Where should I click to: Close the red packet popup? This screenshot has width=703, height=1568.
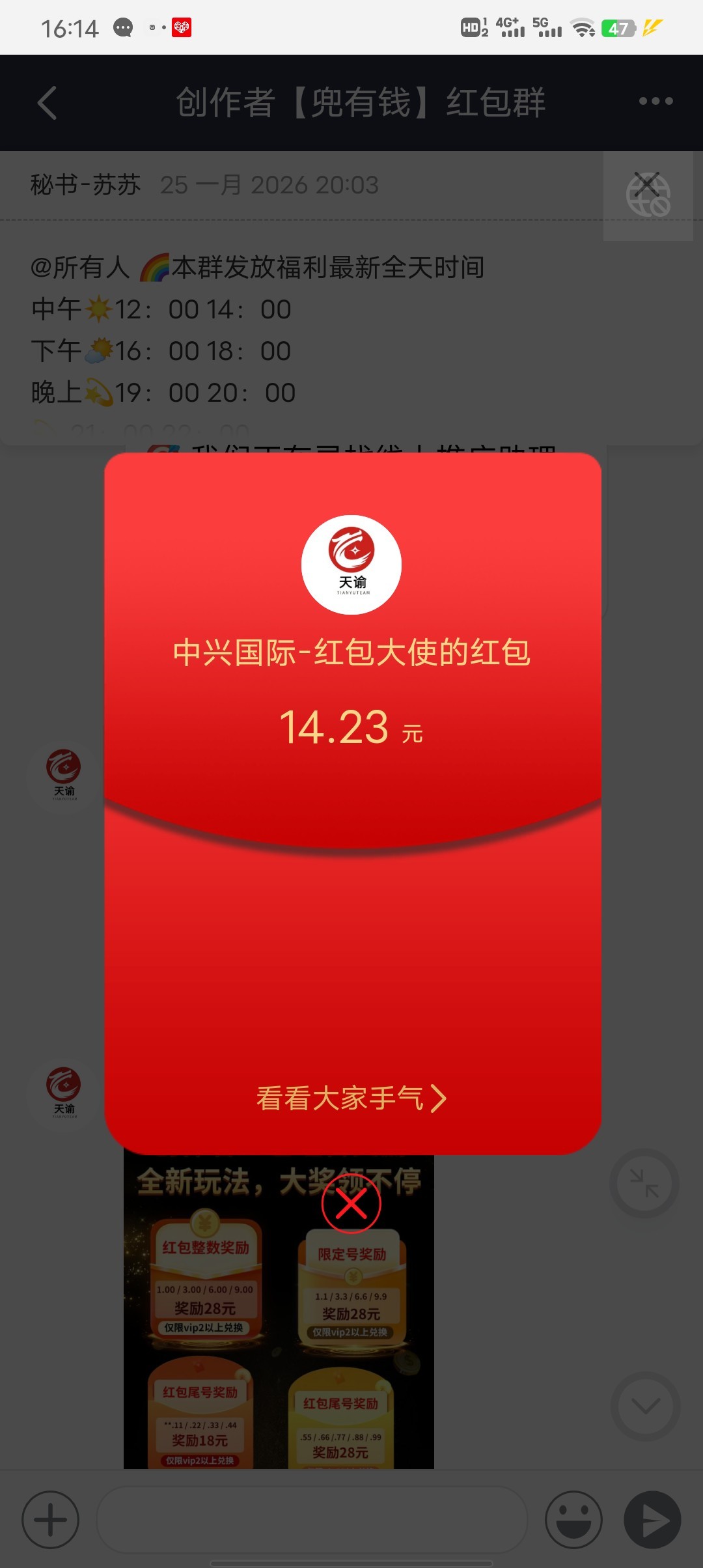pos(351,1203)
